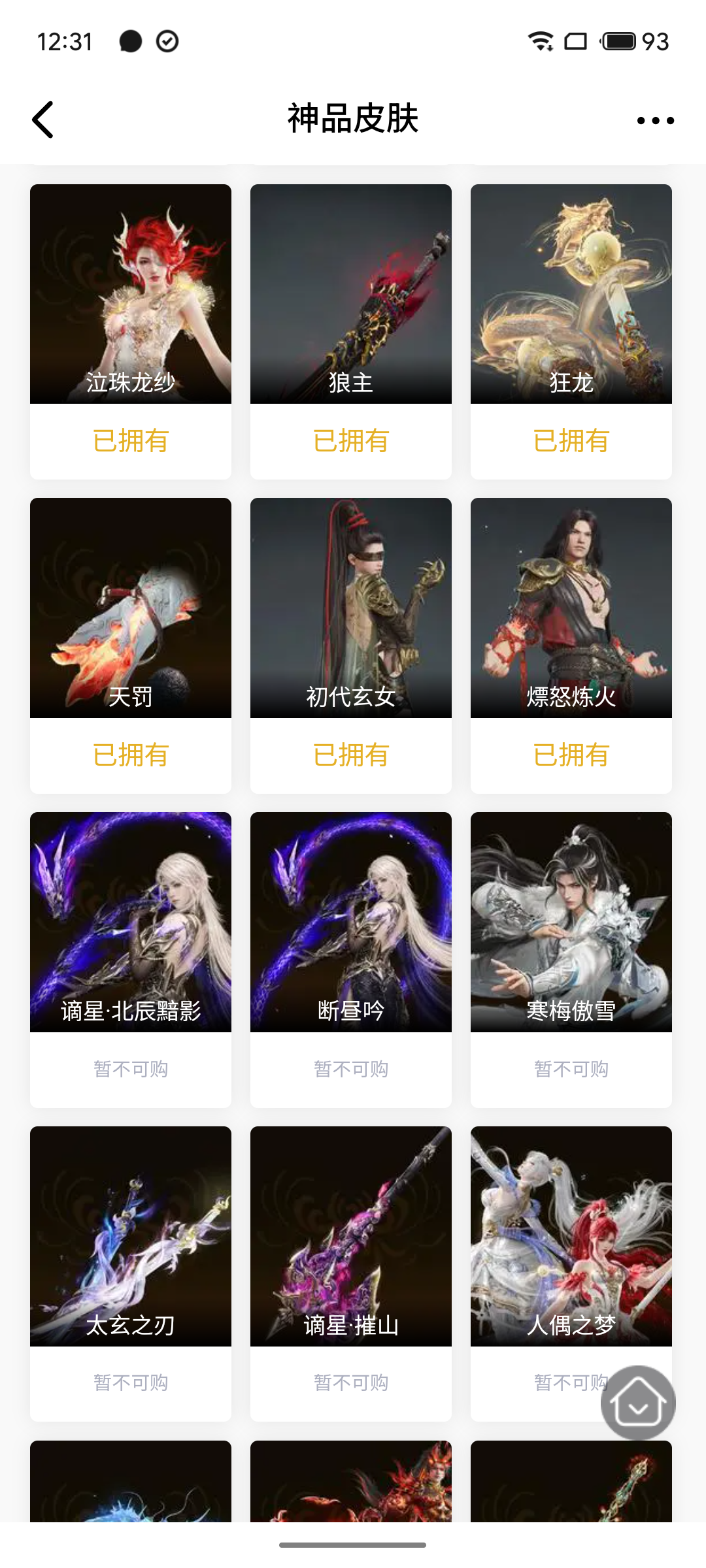Go back from 神品皮肤 page
This screenshot has height=1568, width=706.
pyautogui.click(x=43, y=120)
